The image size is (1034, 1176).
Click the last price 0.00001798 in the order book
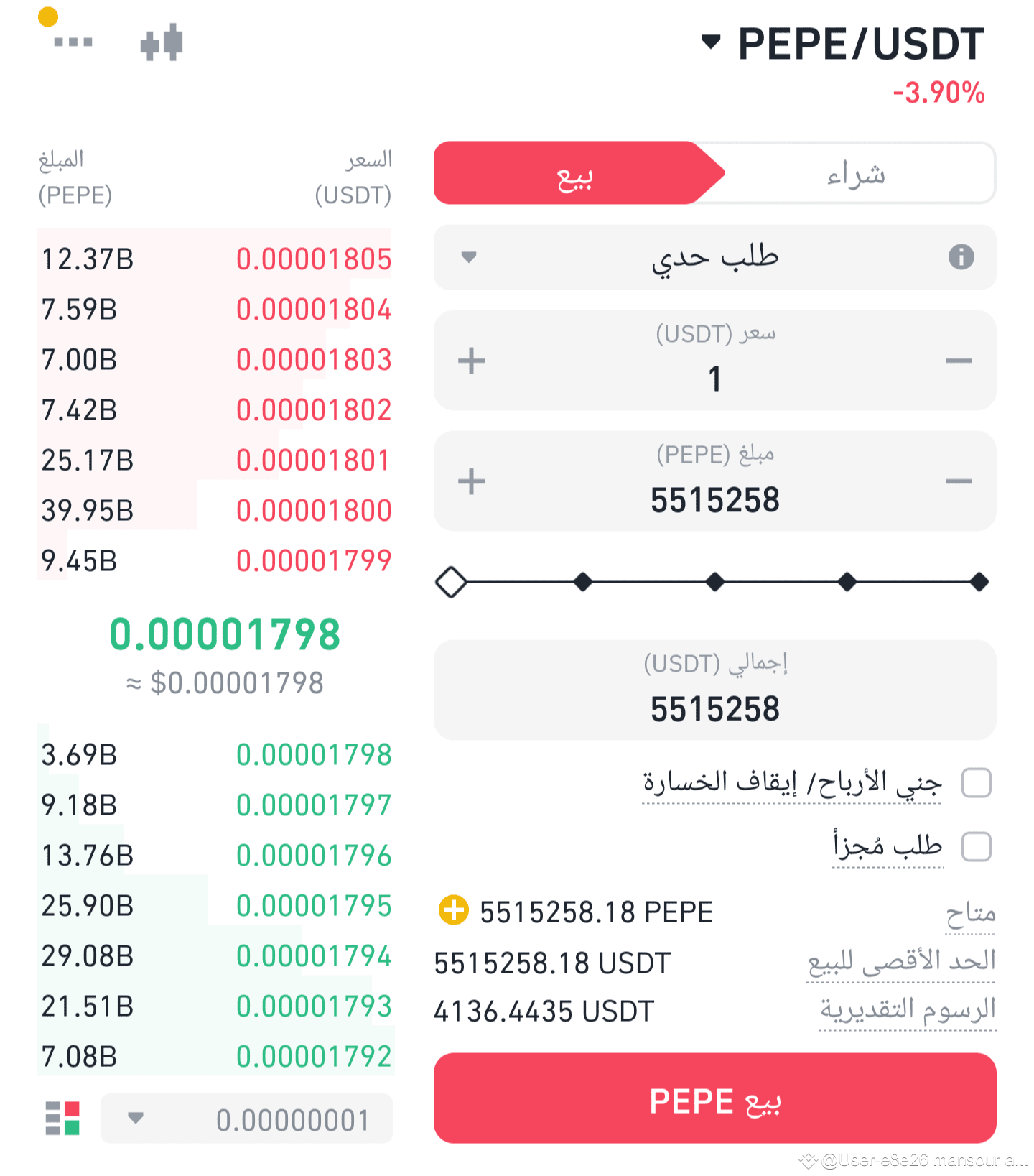point(226,634)
